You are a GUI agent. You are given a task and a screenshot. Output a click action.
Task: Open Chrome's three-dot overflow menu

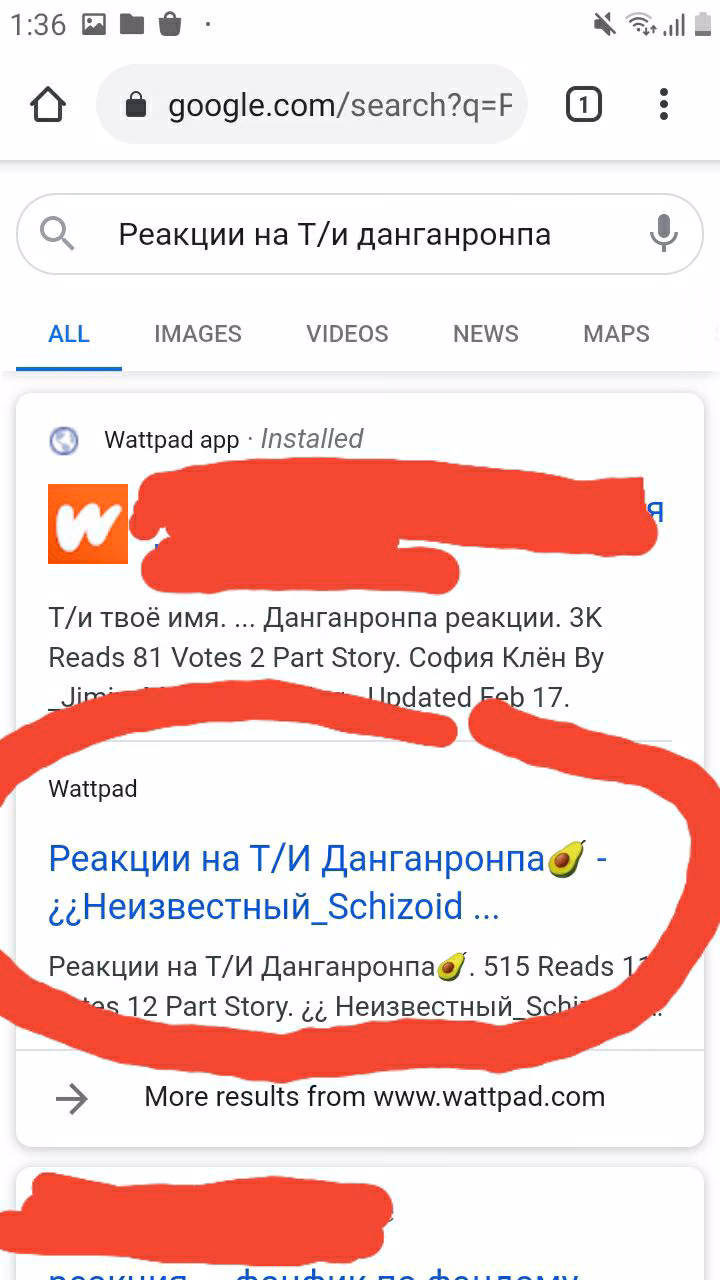tap(664, 104)
